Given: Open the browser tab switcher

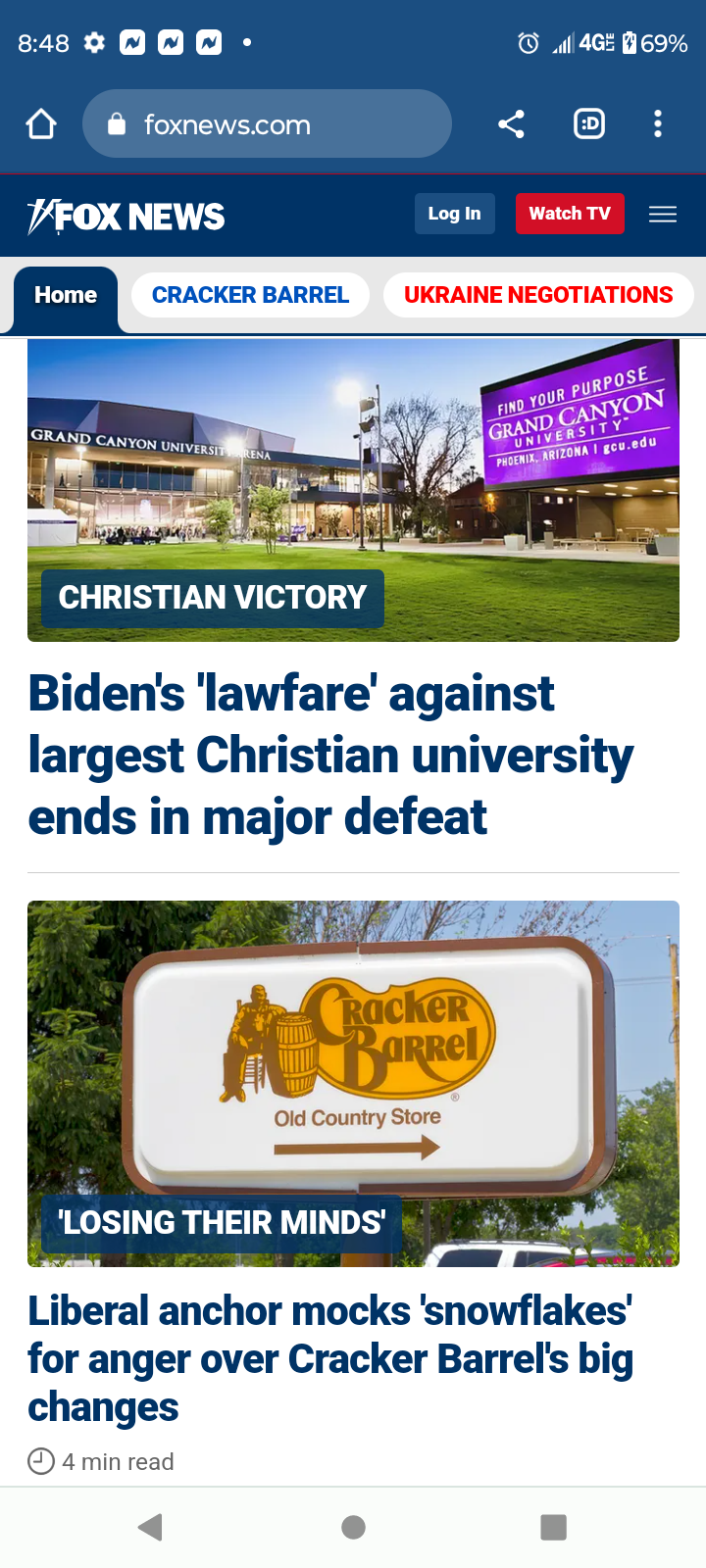Looking at the screenshot, I should click(589, 124).
